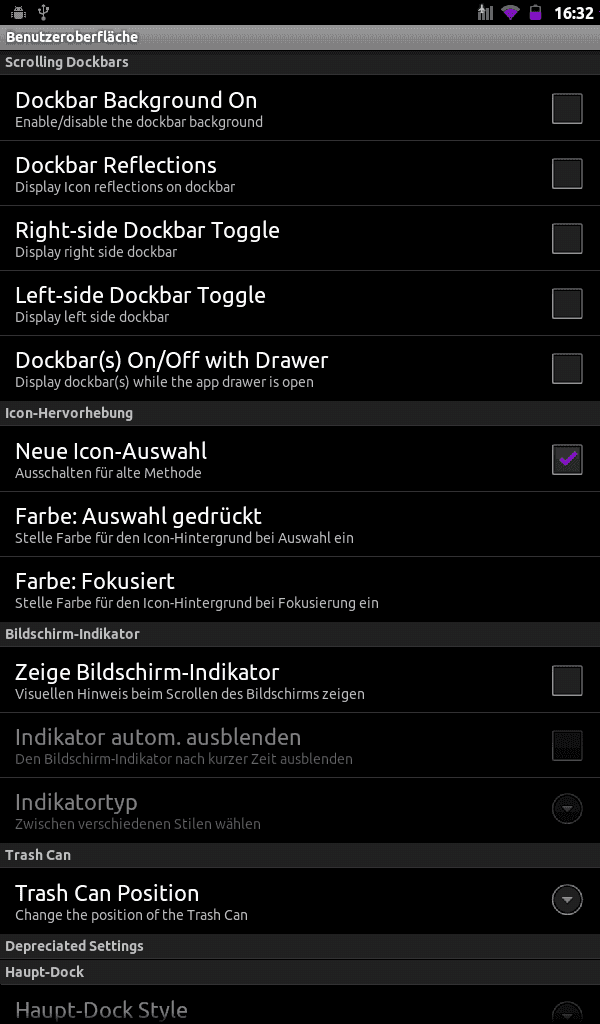The image size is (600, 1024).
Task: Check Right-side Dockbar Toggle
Action: (x=567, y=238)
